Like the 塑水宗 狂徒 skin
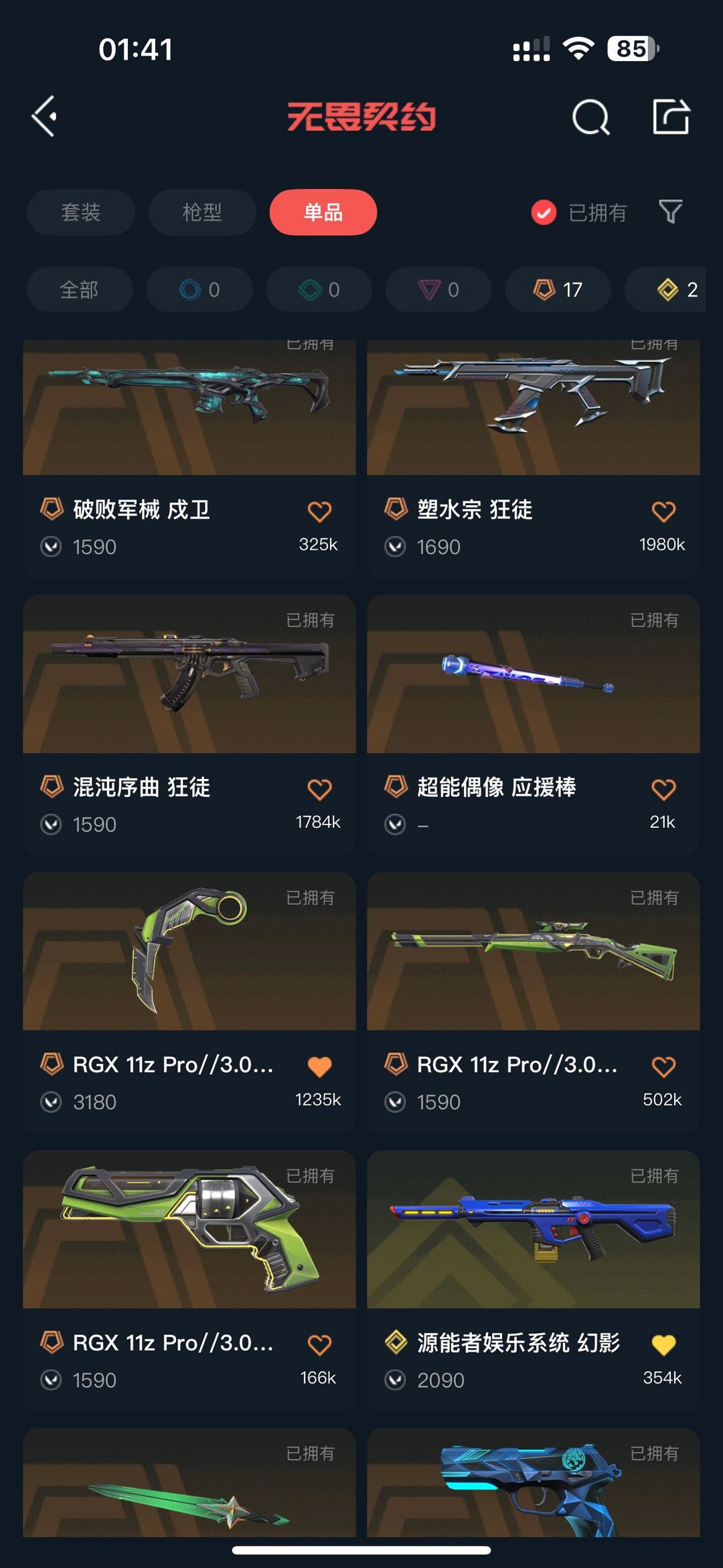Image resolution: width=723 pixels, height=1568 pixels. [x=663, y=512]
